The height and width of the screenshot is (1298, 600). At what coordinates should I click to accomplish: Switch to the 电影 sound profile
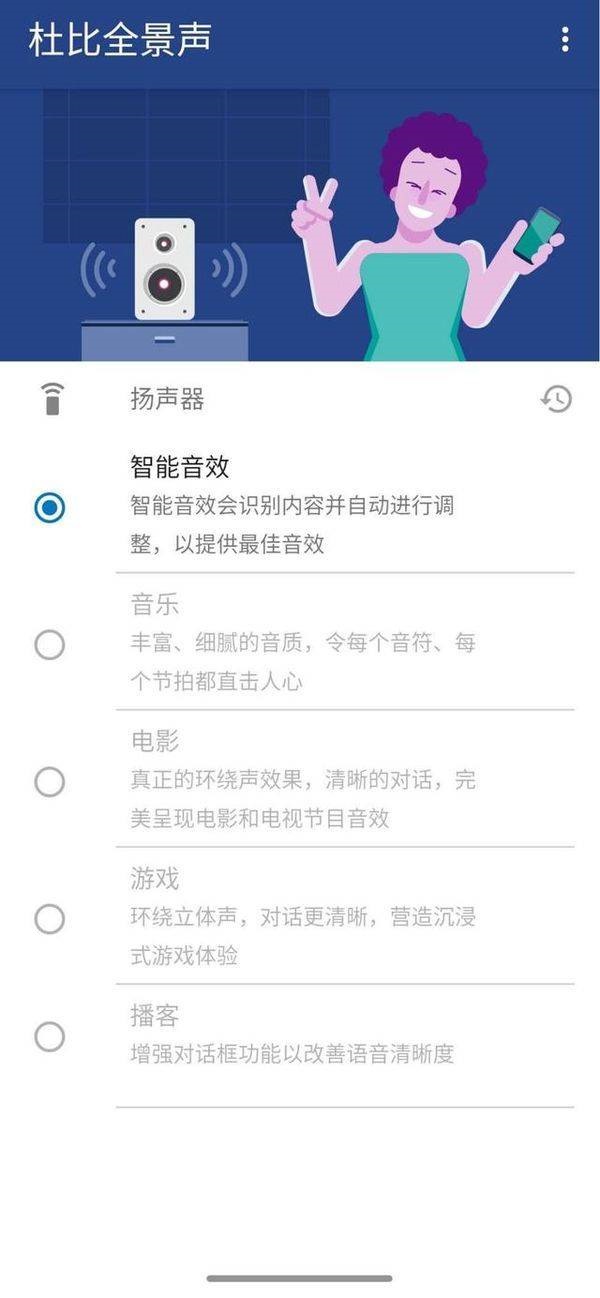pyautogui.click(x=49, y=781)
